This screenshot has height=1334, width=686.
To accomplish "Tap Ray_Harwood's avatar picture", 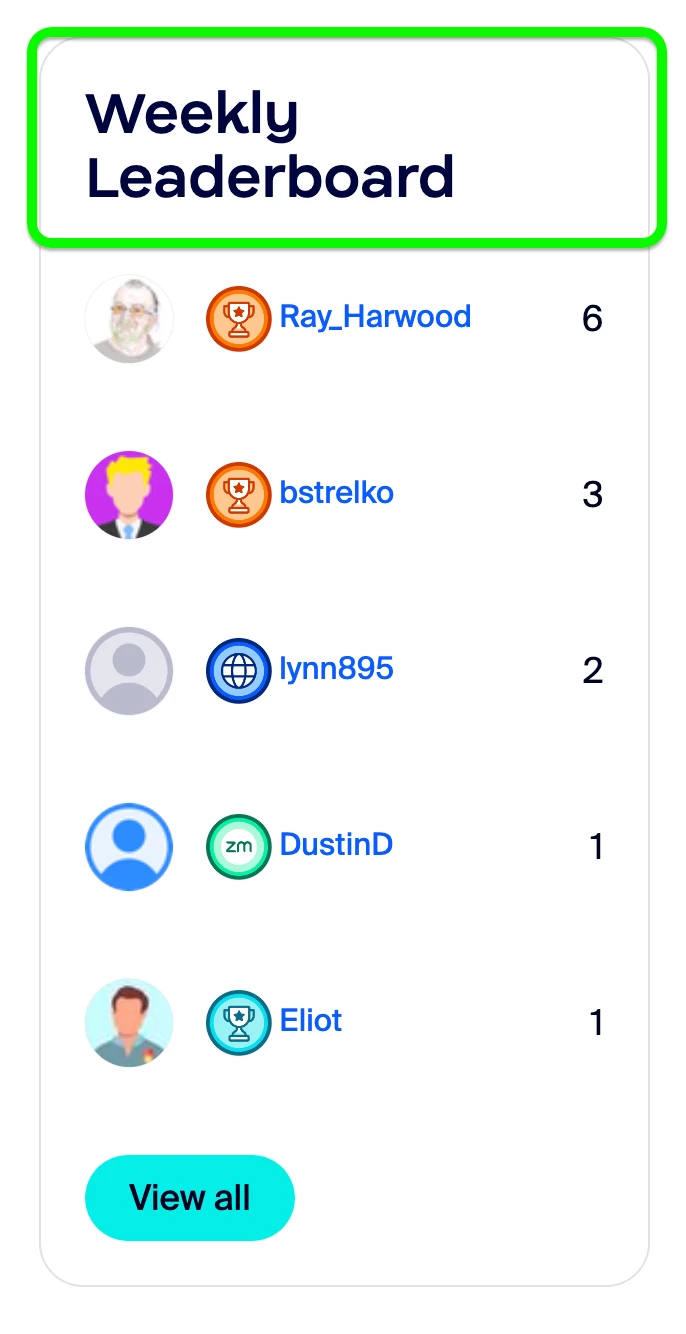I will pos(129,319).
